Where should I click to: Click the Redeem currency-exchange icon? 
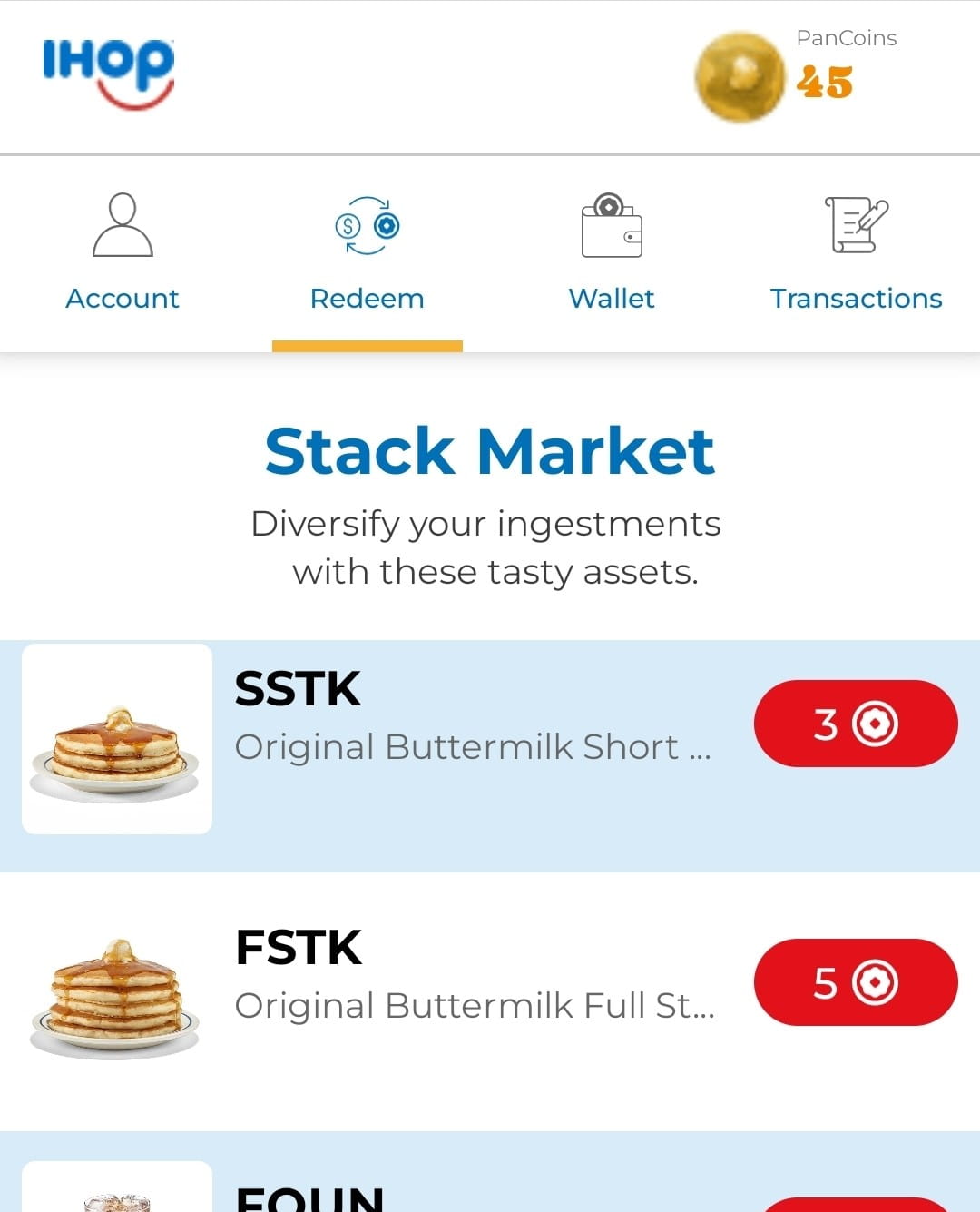pyautogui.click(x=367, y=226)
